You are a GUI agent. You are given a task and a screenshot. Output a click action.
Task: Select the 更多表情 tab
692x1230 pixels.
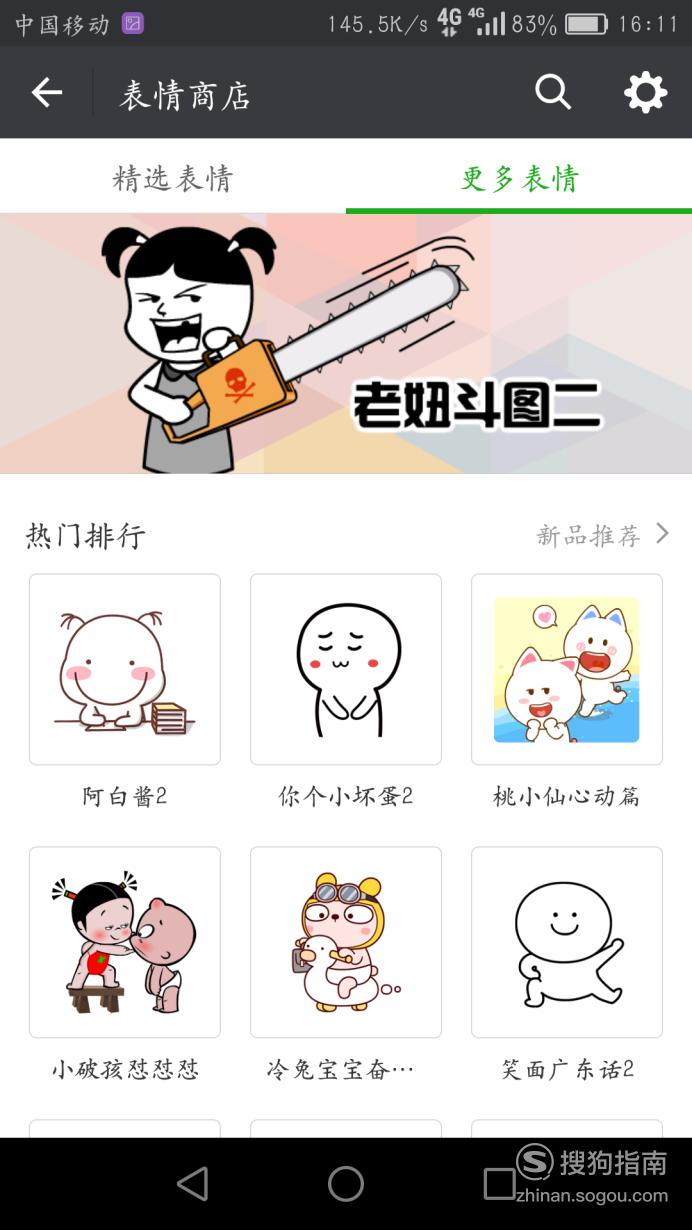coord(519,178)
